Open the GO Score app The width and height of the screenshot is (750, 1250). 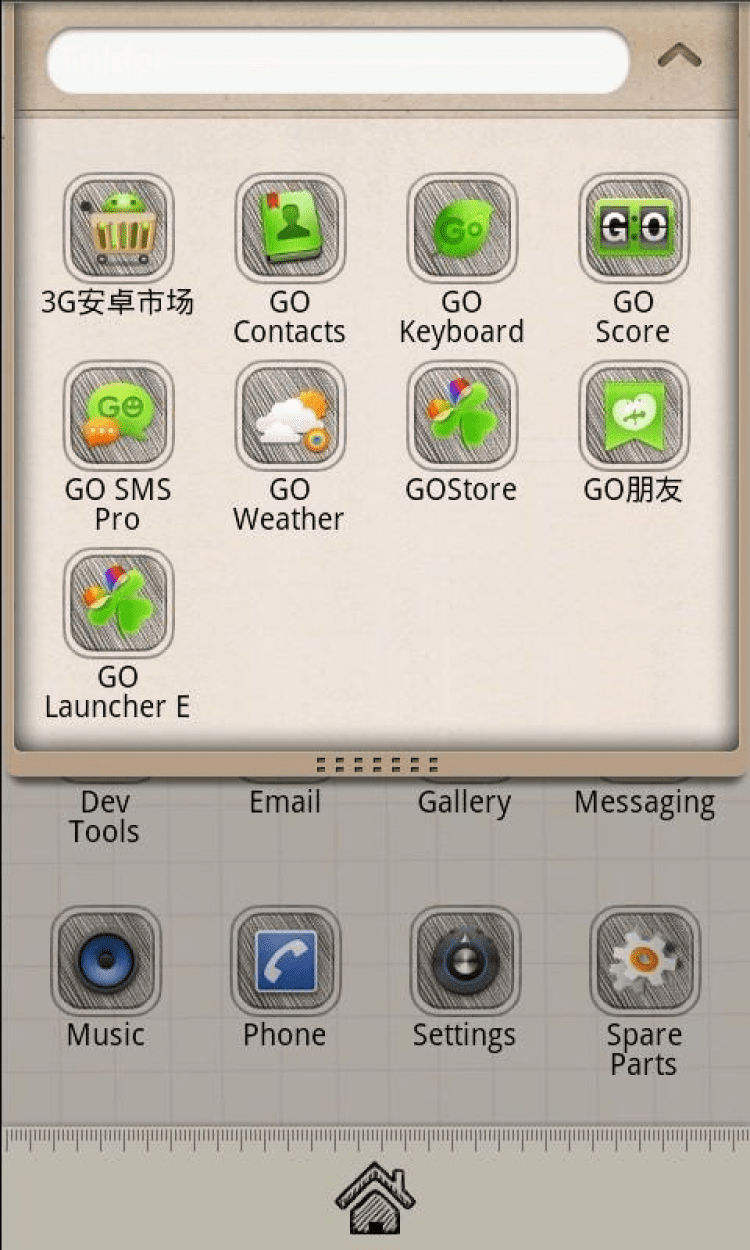(633, 229)
